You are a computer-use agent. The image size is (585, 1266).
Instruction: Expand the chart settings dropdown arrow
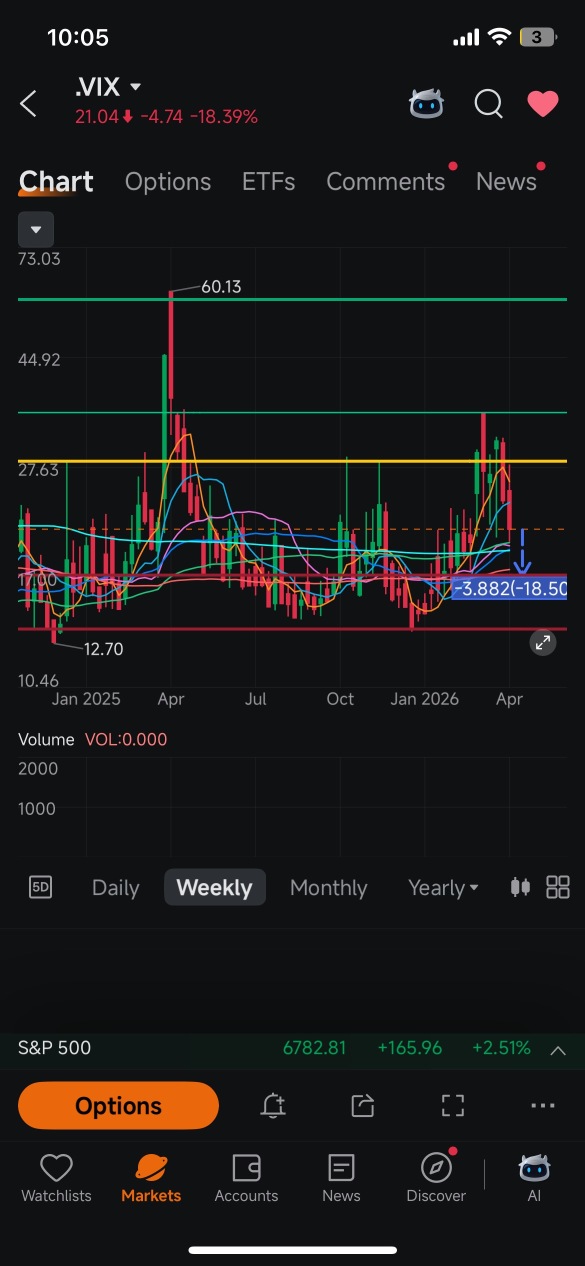coord(36,230)
